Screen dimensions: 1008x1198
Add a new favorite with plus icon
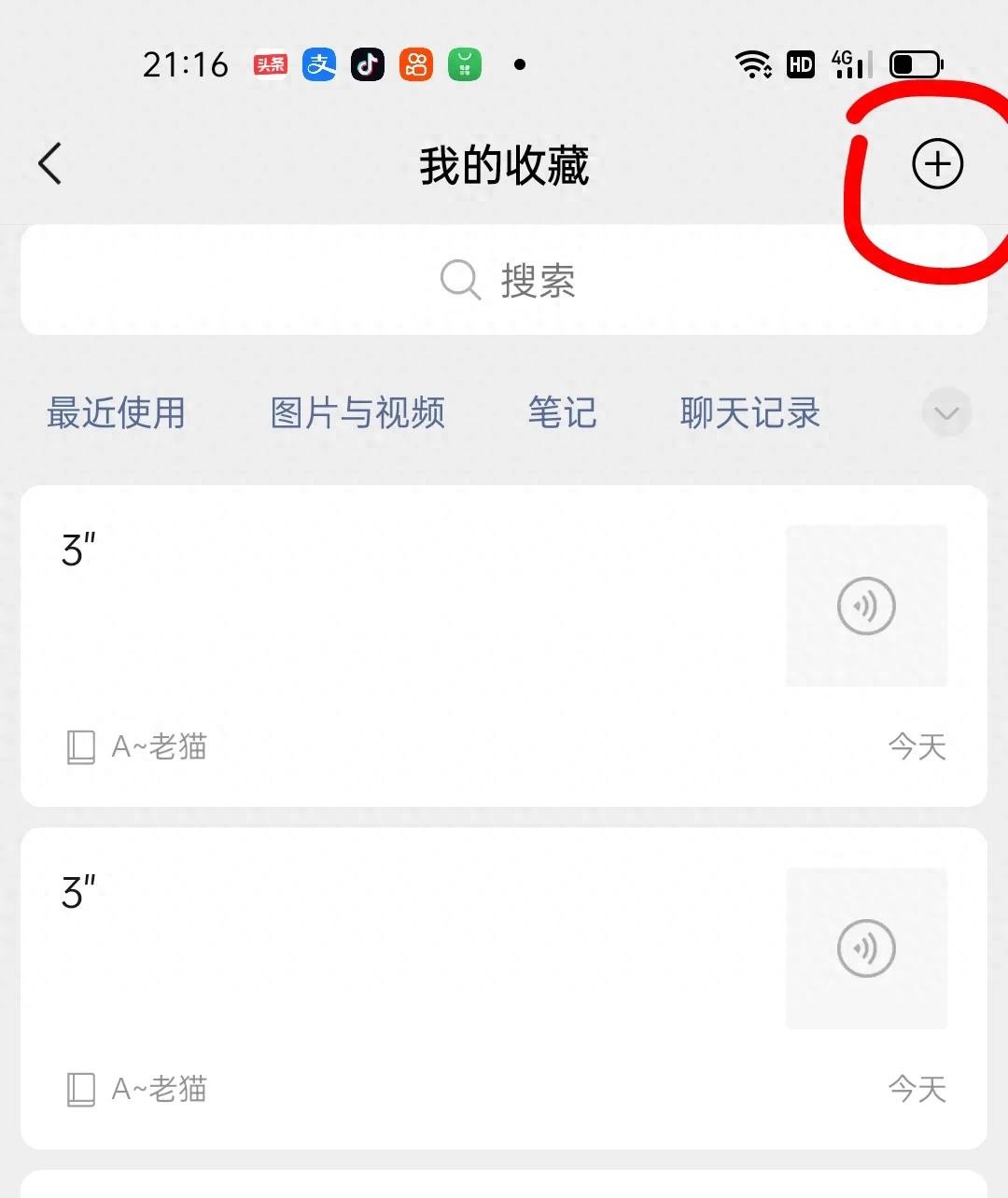point(936,164)
